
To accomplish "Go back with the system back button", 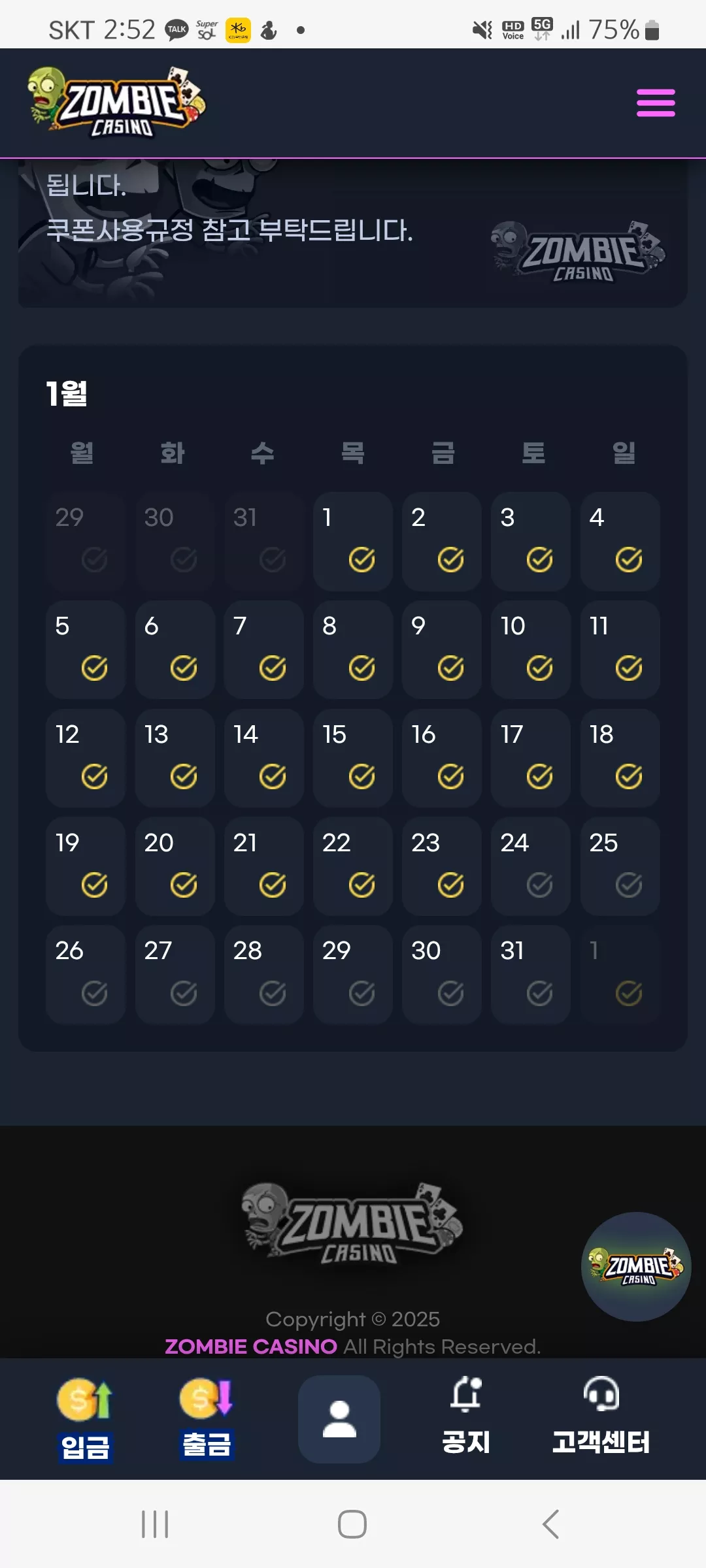I will pyautogui.click(x=550, y=1524).
